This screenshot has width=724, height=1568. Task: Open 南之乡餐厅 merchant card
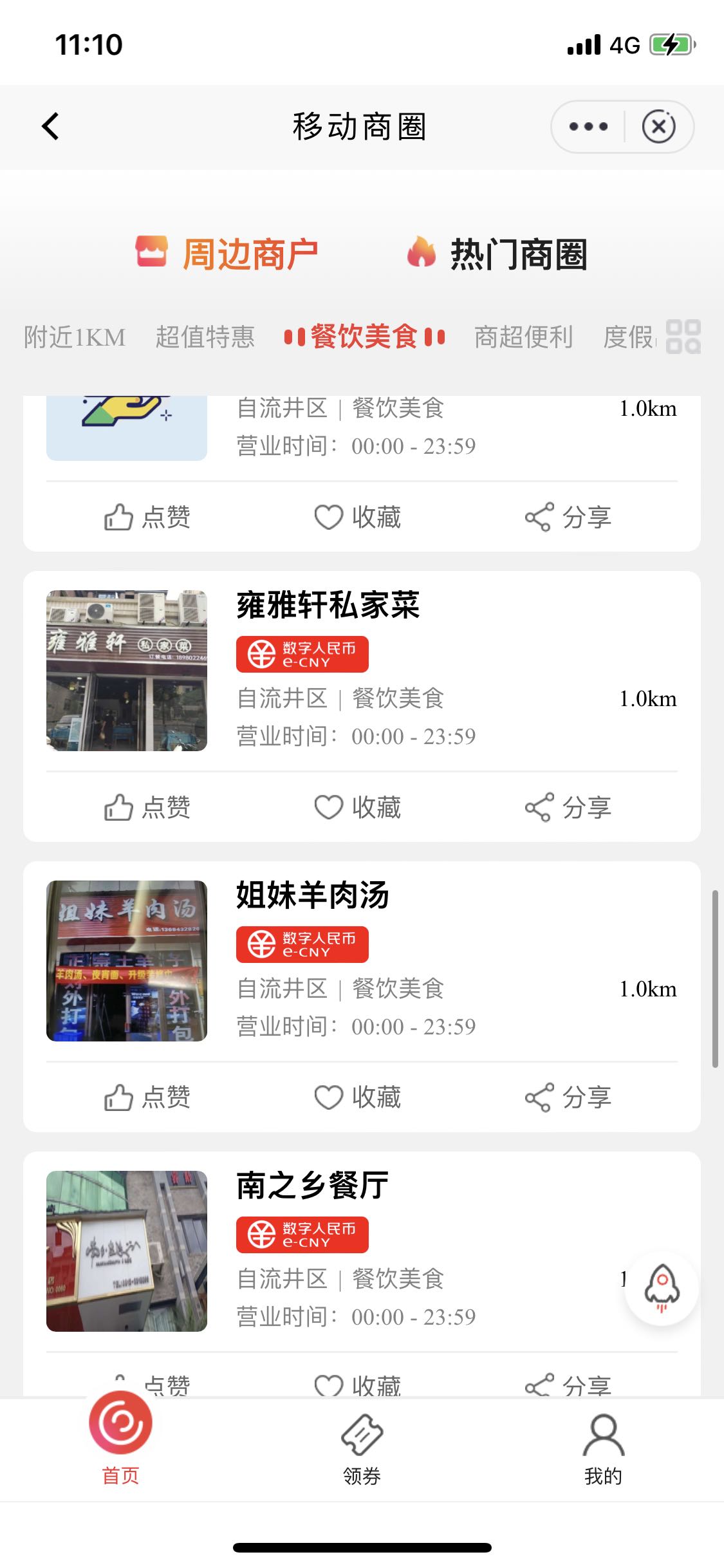(x=362, y=1251)
